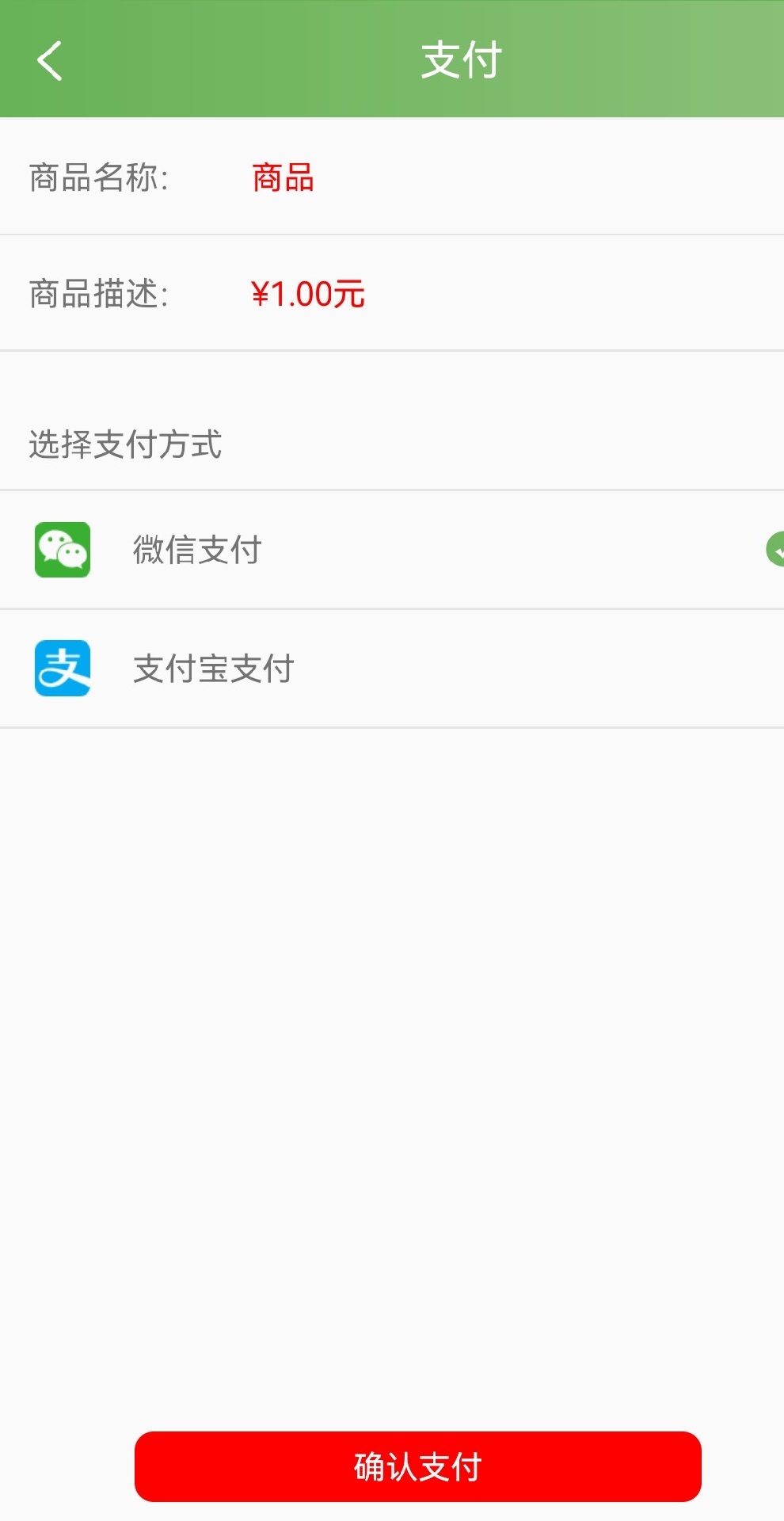
Task: Go back using the top-left arrow
Action: click(49, 61)
